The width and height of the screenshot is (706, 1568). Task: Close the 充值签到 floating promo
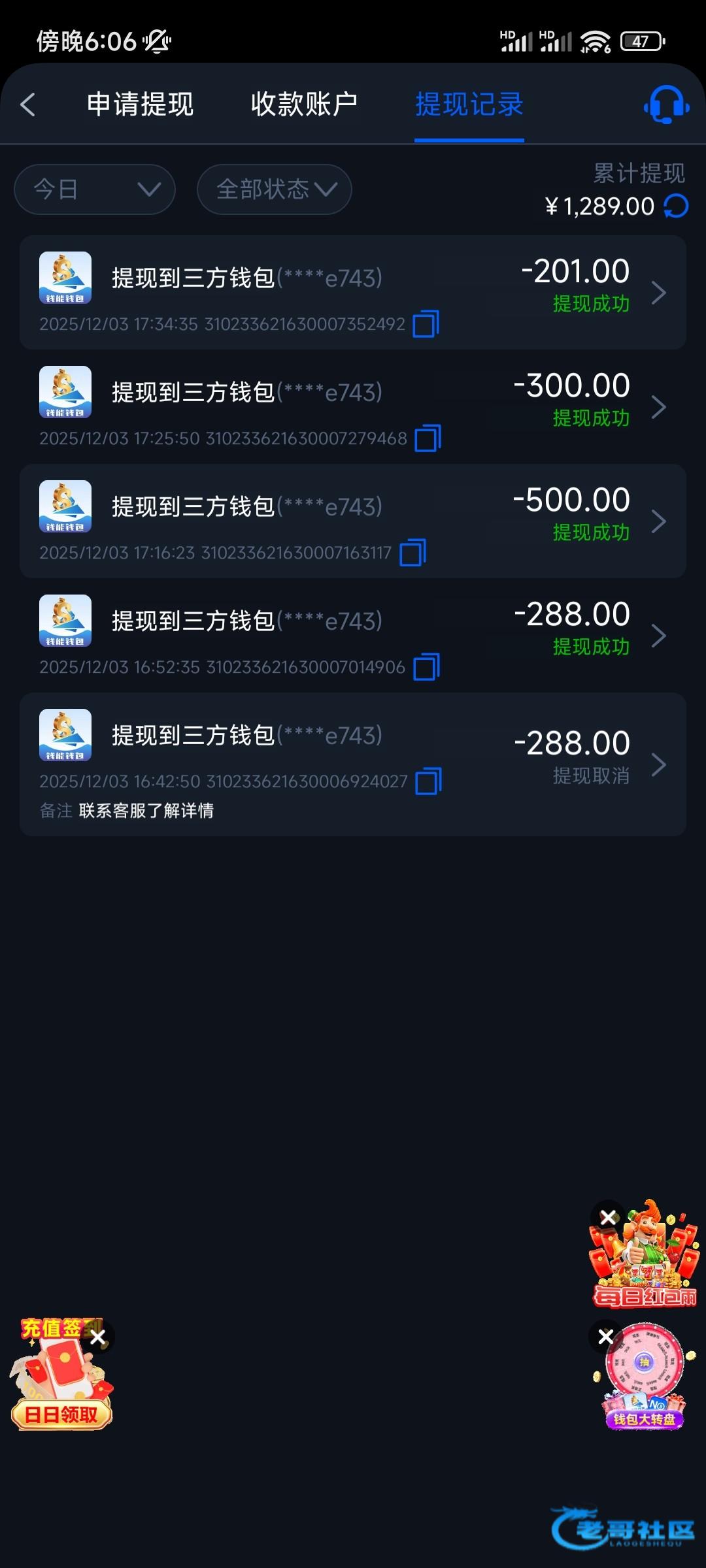tap(98, 1337)
